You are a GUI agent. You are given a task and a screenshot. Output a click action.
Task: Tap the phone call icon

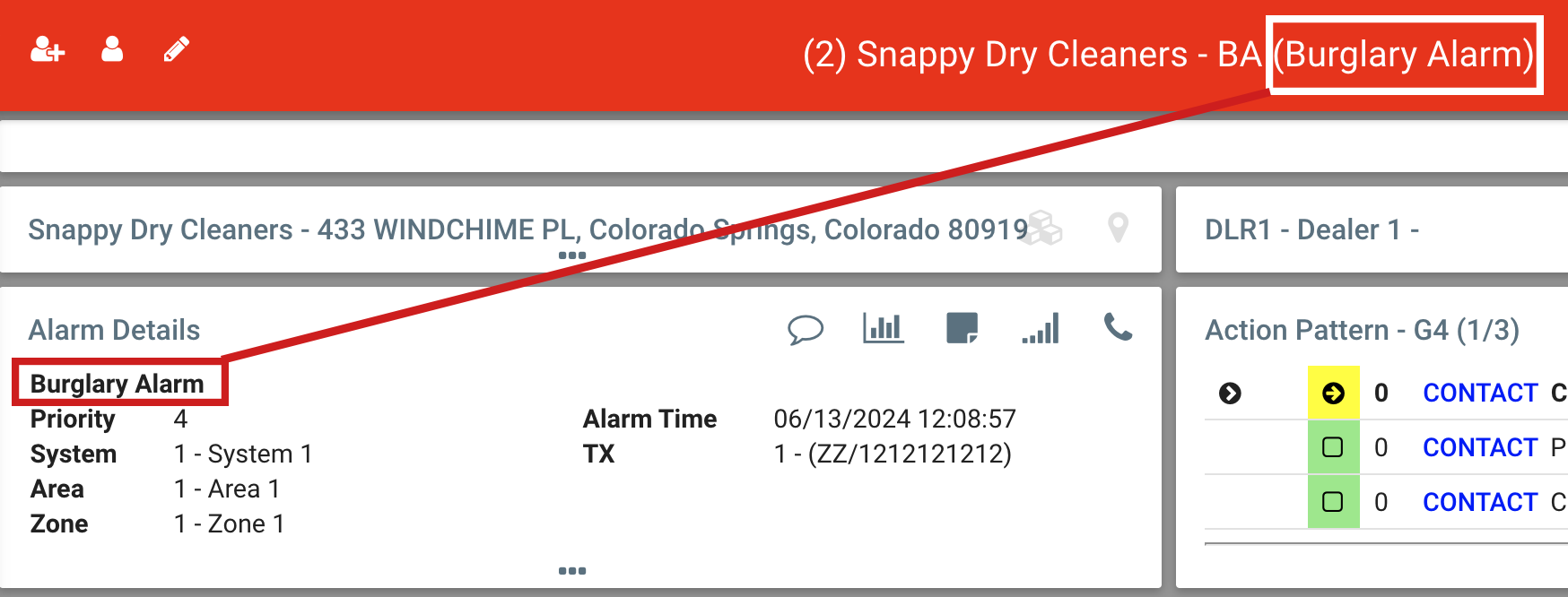coord(1118,328)
